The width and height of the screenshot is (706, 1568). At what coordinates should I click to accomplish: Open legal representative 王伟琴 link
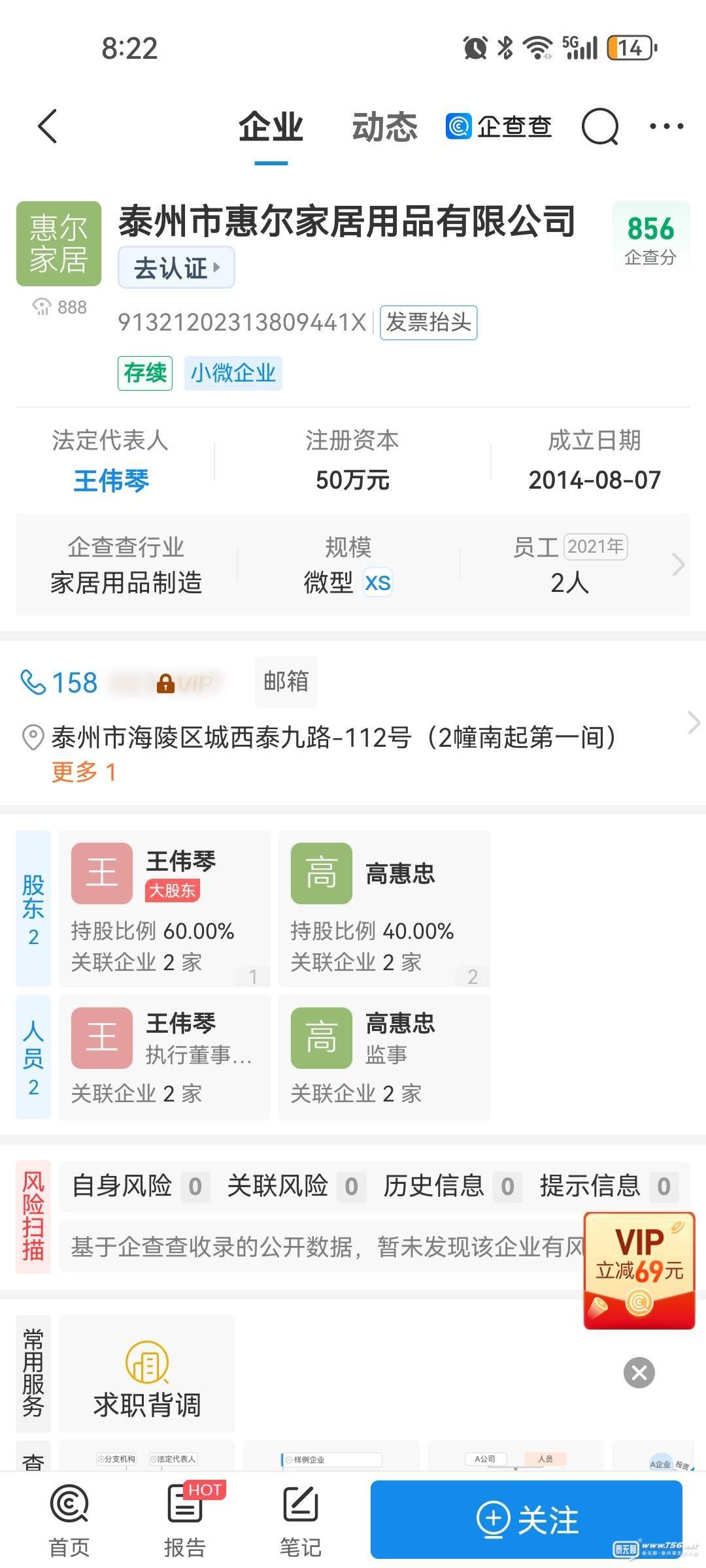[x=111, y=481]
